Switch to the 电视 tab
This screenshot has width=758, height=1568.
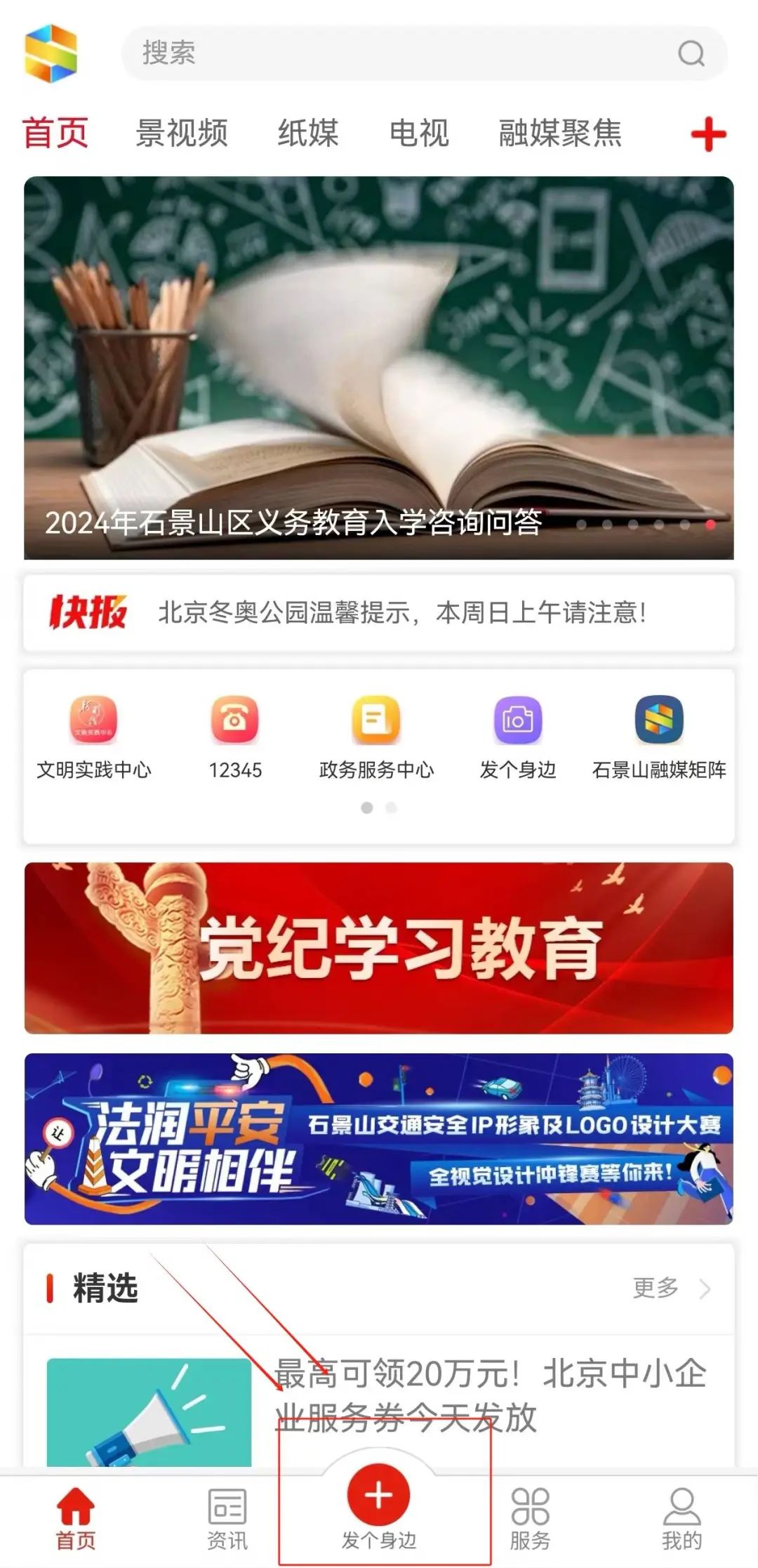coord(419,133)
